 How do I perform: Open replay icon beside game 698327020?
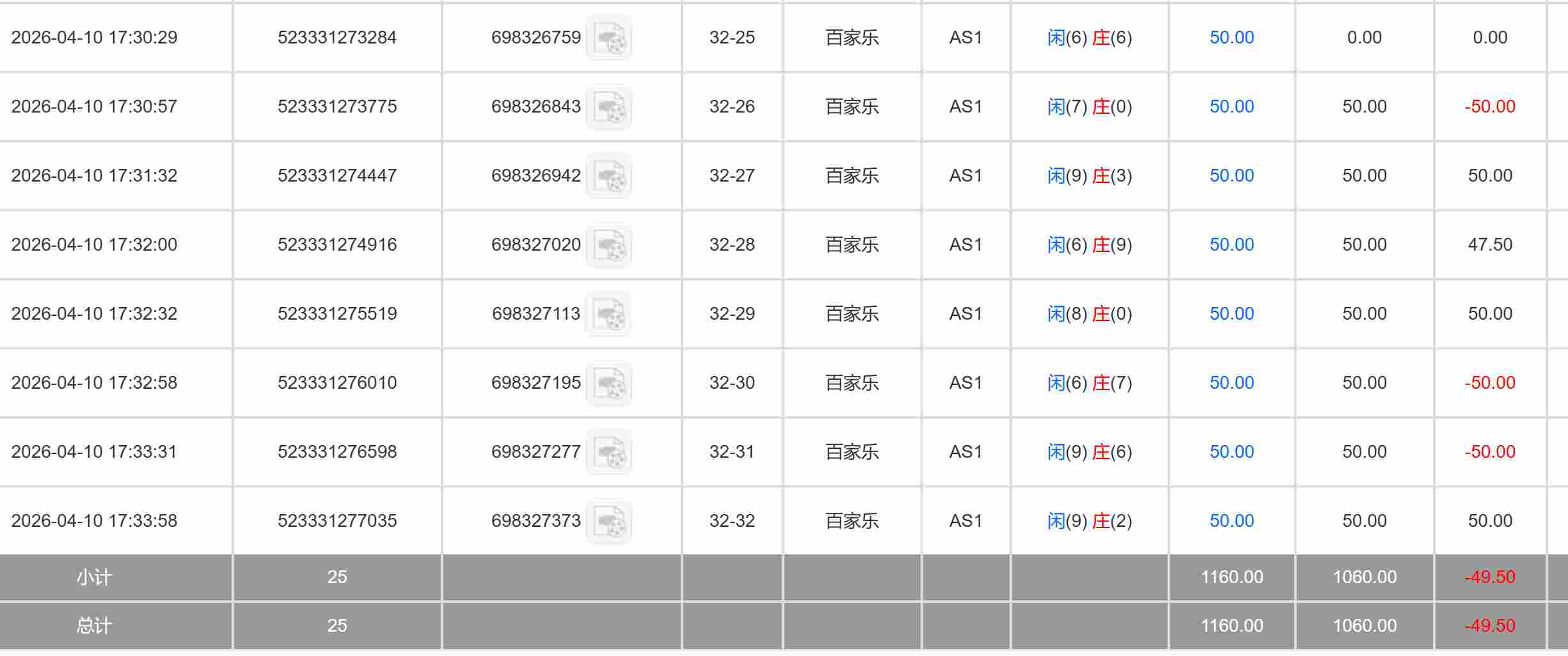(608, 245)
